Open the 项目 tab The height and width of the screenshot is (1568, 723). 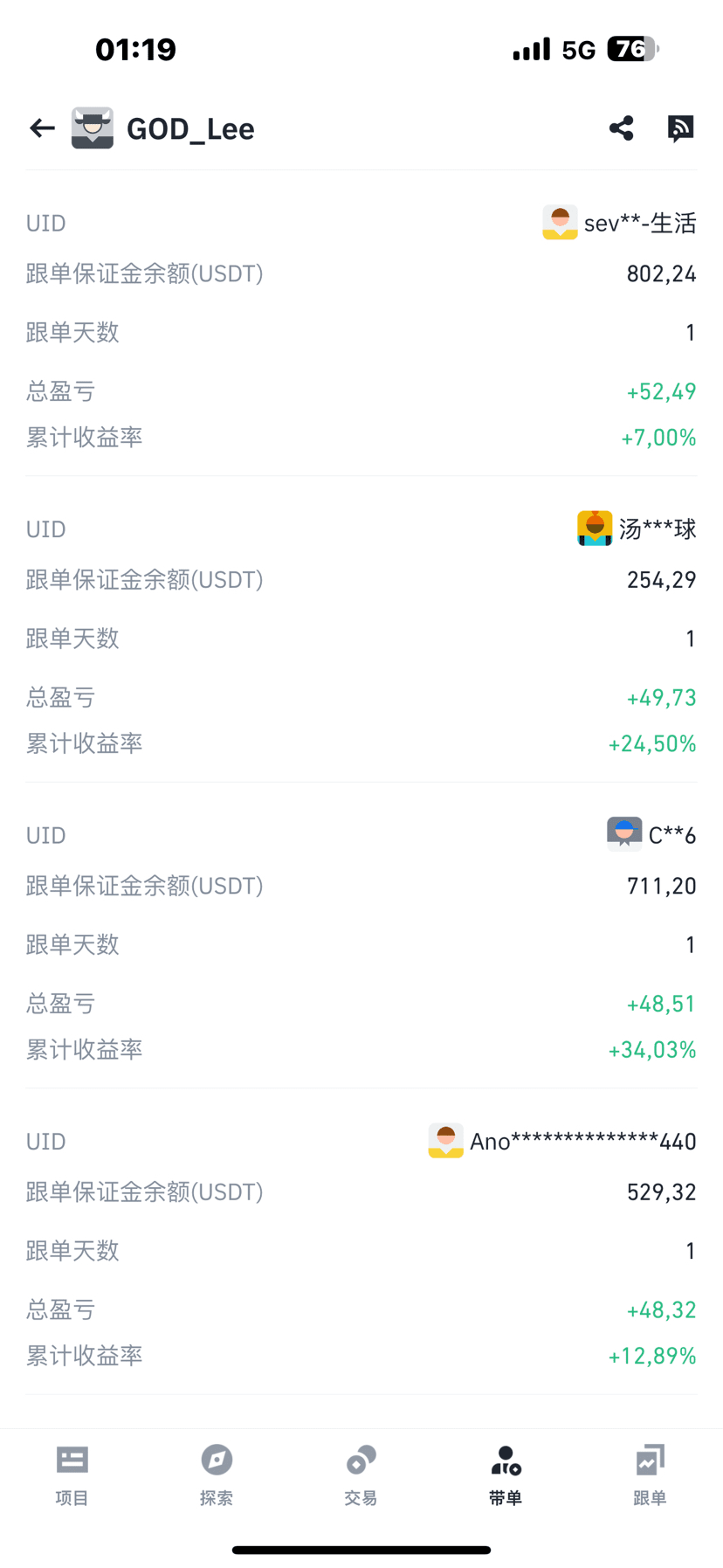click(x=72, y=1475)
